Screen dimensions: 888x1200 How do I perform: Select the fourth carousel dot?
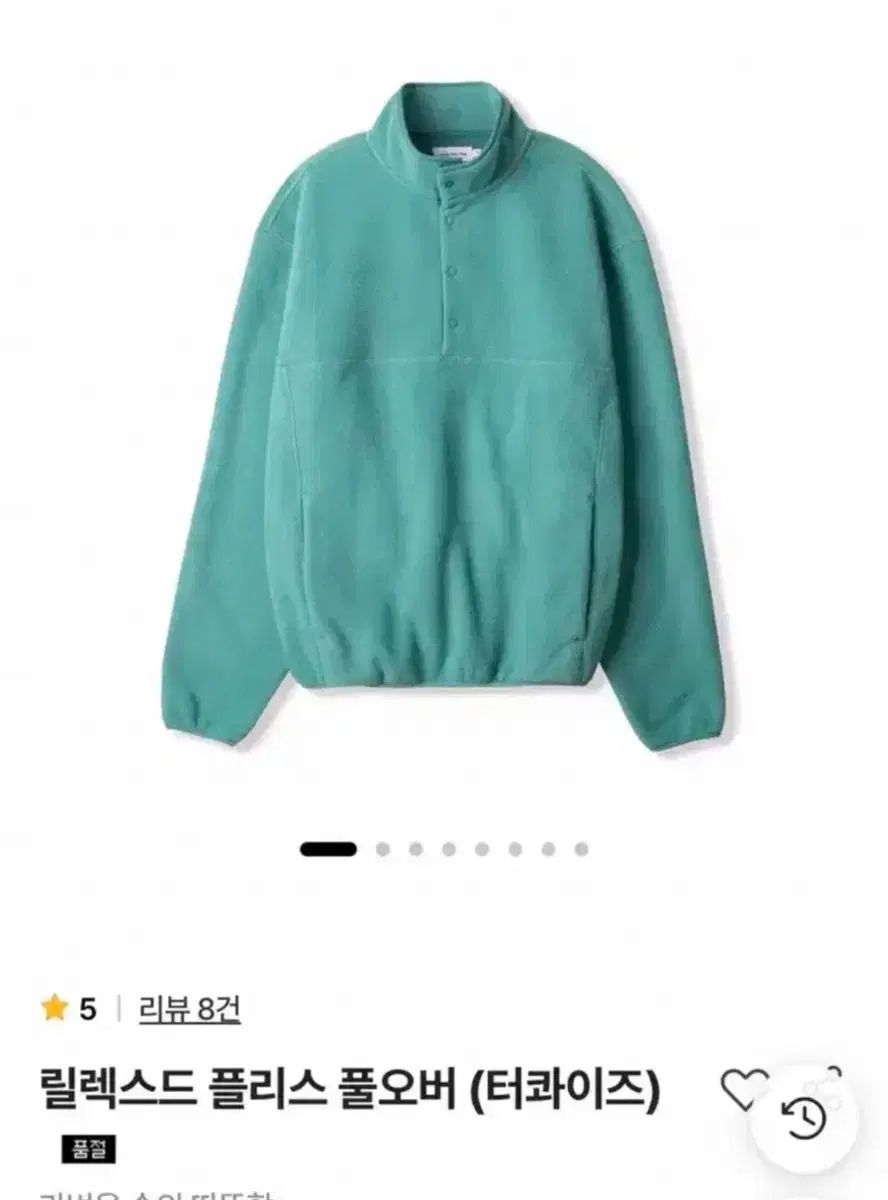tap(448, 850)
